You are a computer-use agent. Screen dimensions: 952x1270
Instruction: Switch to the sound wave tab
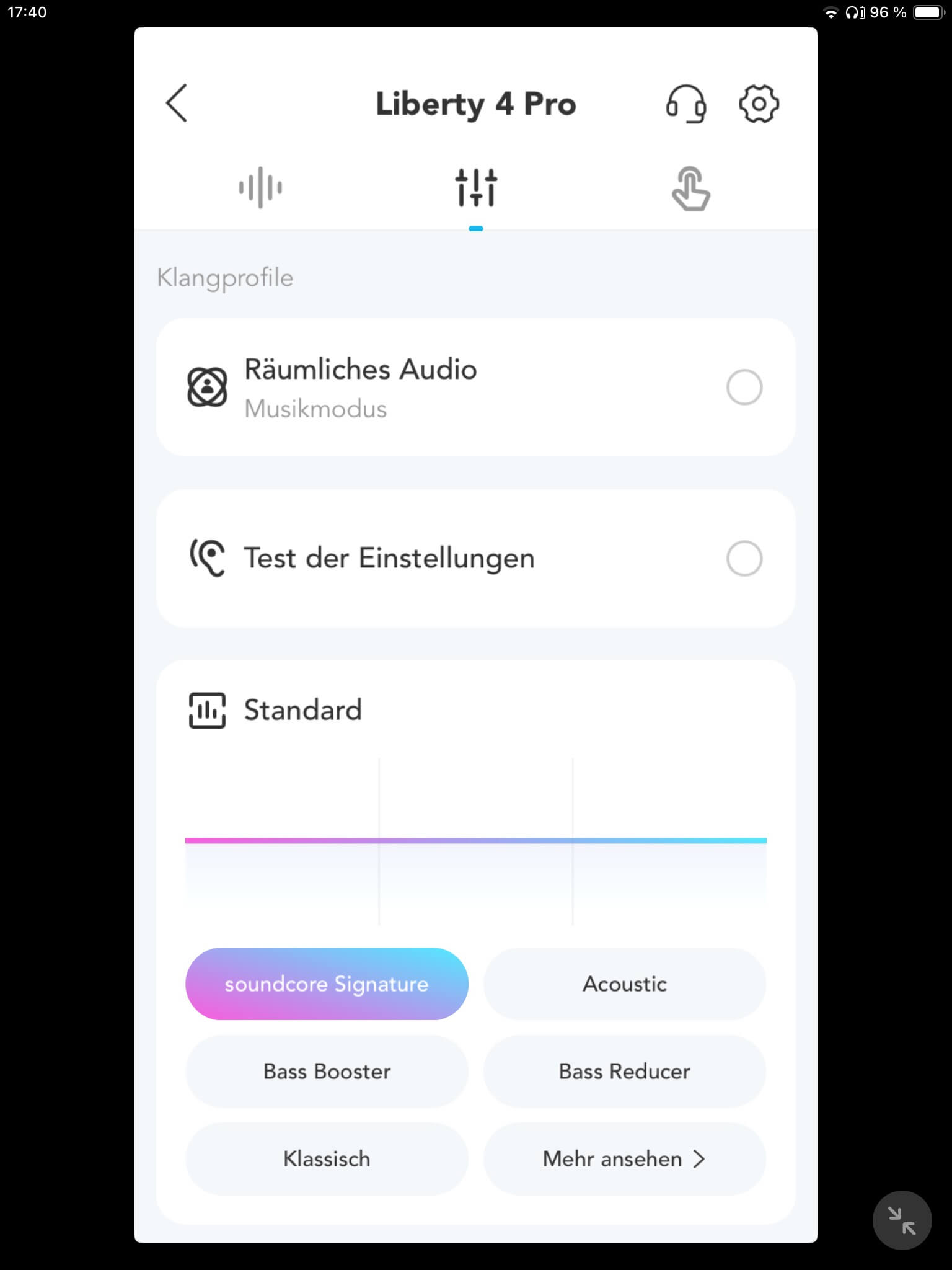tap(260, 187)
